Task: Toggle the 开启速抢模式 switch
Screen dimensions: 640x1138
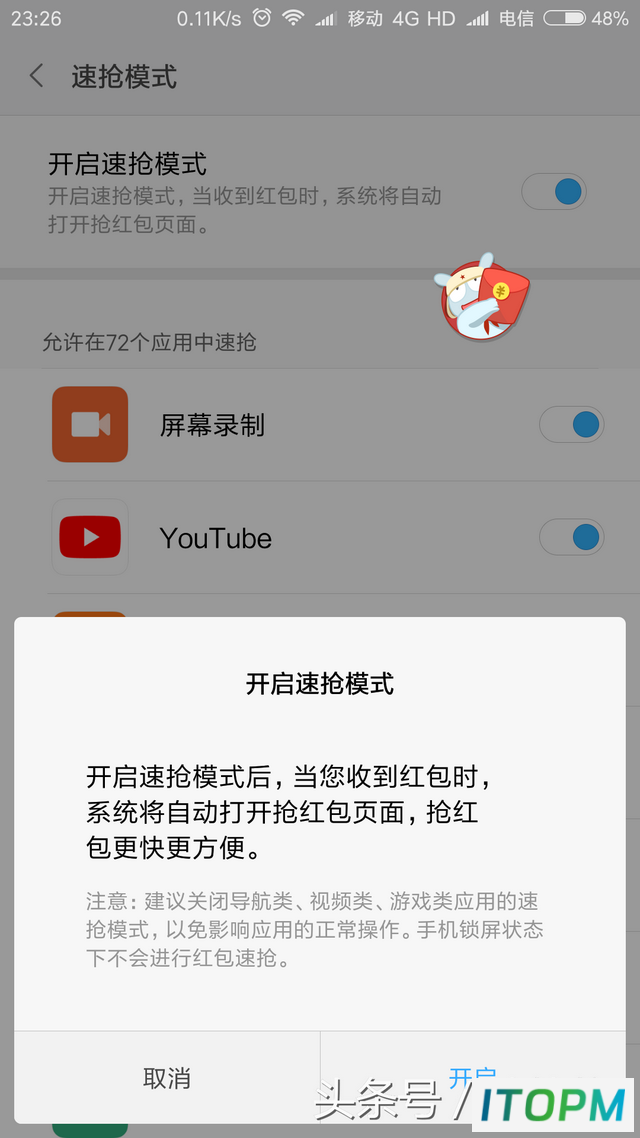Action: 554,192
